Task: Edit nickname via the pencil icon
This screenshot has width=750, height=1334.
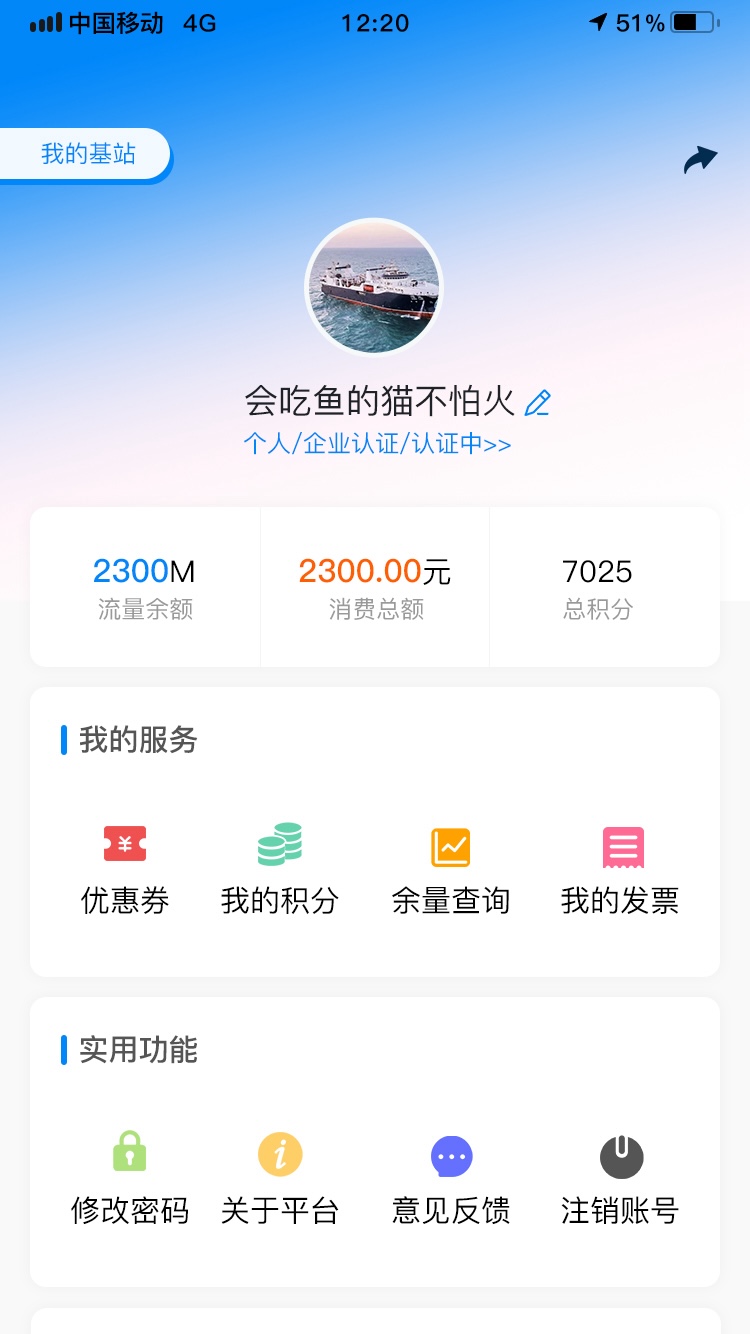Action: [x=538, y=402]
